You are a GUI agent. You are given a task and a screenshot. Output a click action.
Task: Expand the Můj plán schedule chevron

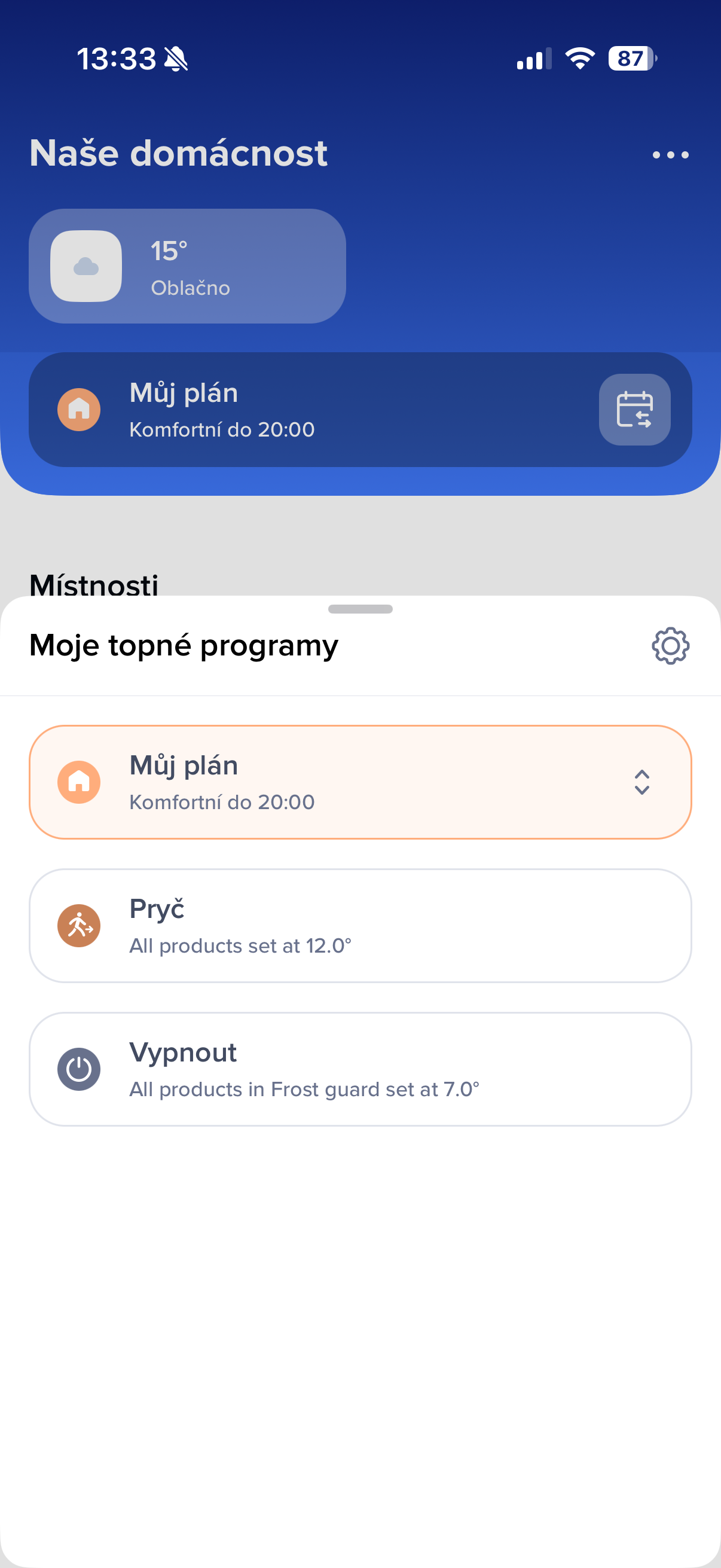pyautogui.click(x=641, y=782)
